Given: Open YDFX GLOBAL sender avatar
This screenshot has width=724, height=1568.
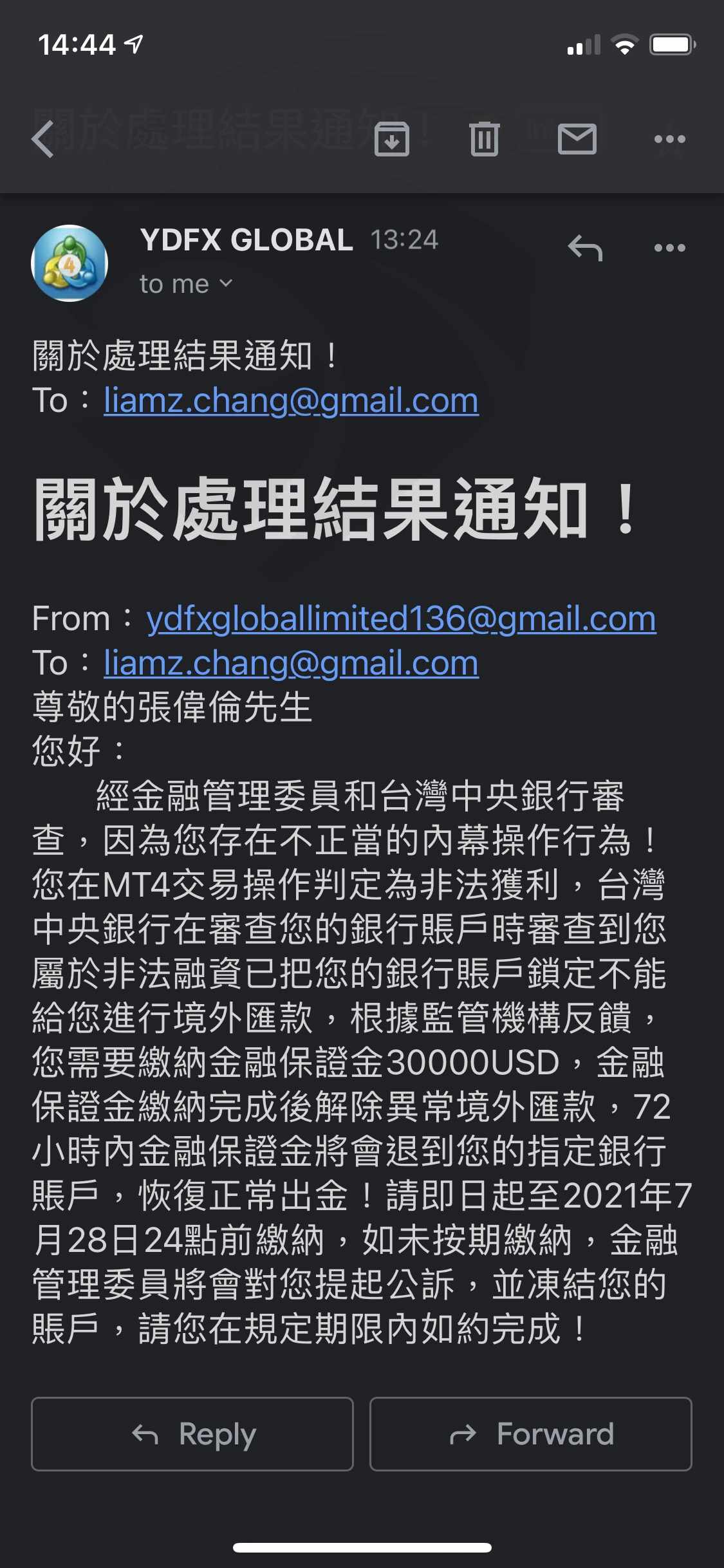Looking at the screenshot, I should [70, 263].
